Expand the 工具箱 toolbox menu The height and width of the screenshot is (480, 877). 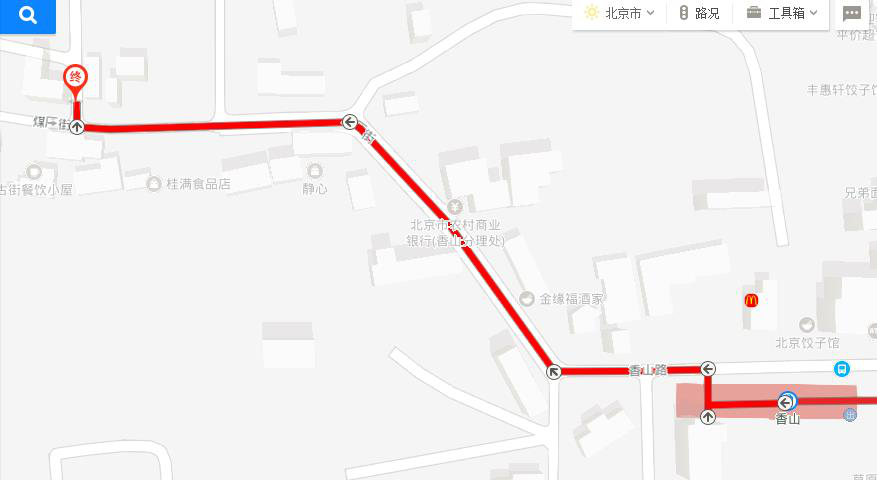pos(782,13)
